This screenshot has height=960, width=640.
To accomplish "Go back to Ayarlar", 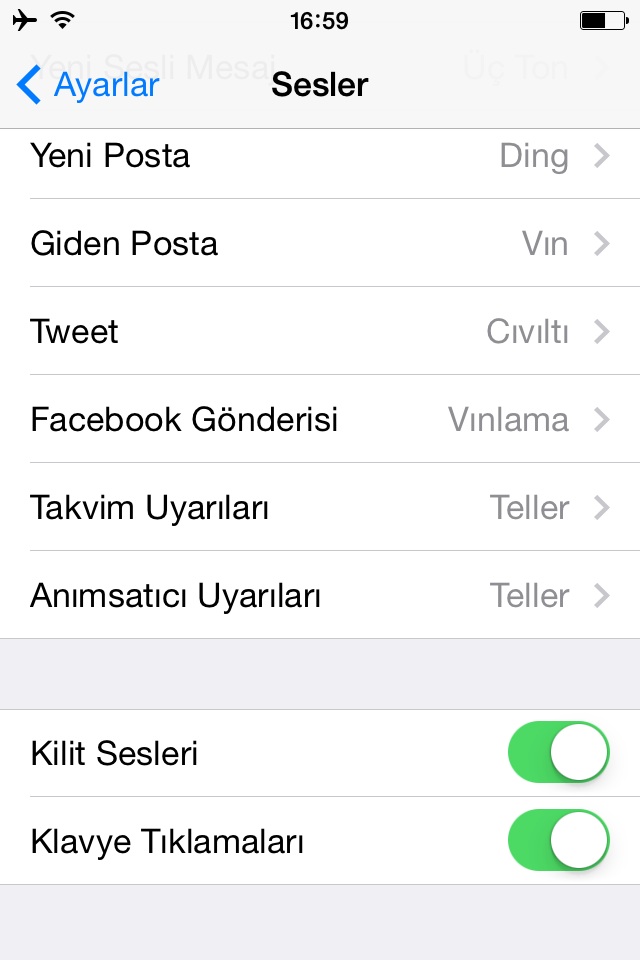I will click(x=89, y=85).
